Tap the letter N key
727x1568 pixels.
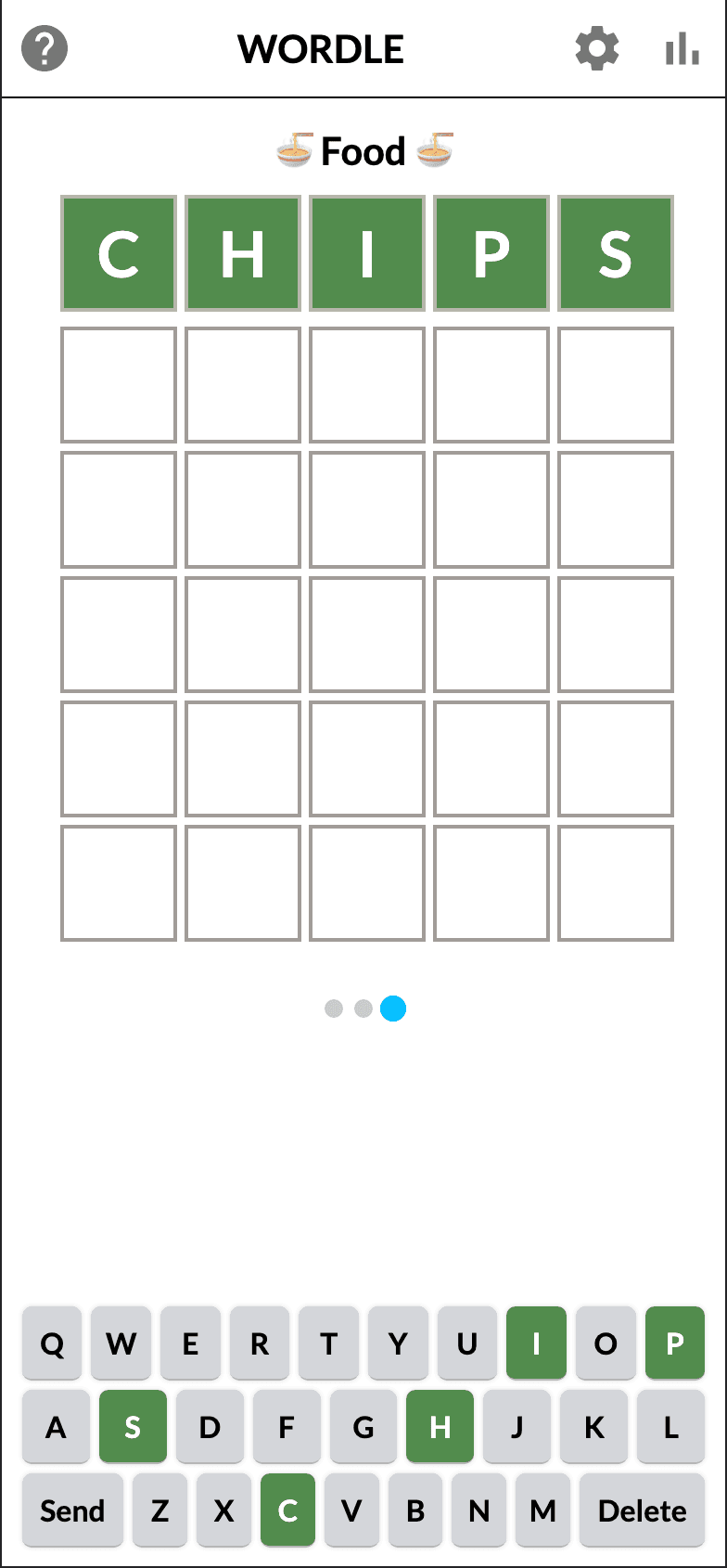(478, 1510)
